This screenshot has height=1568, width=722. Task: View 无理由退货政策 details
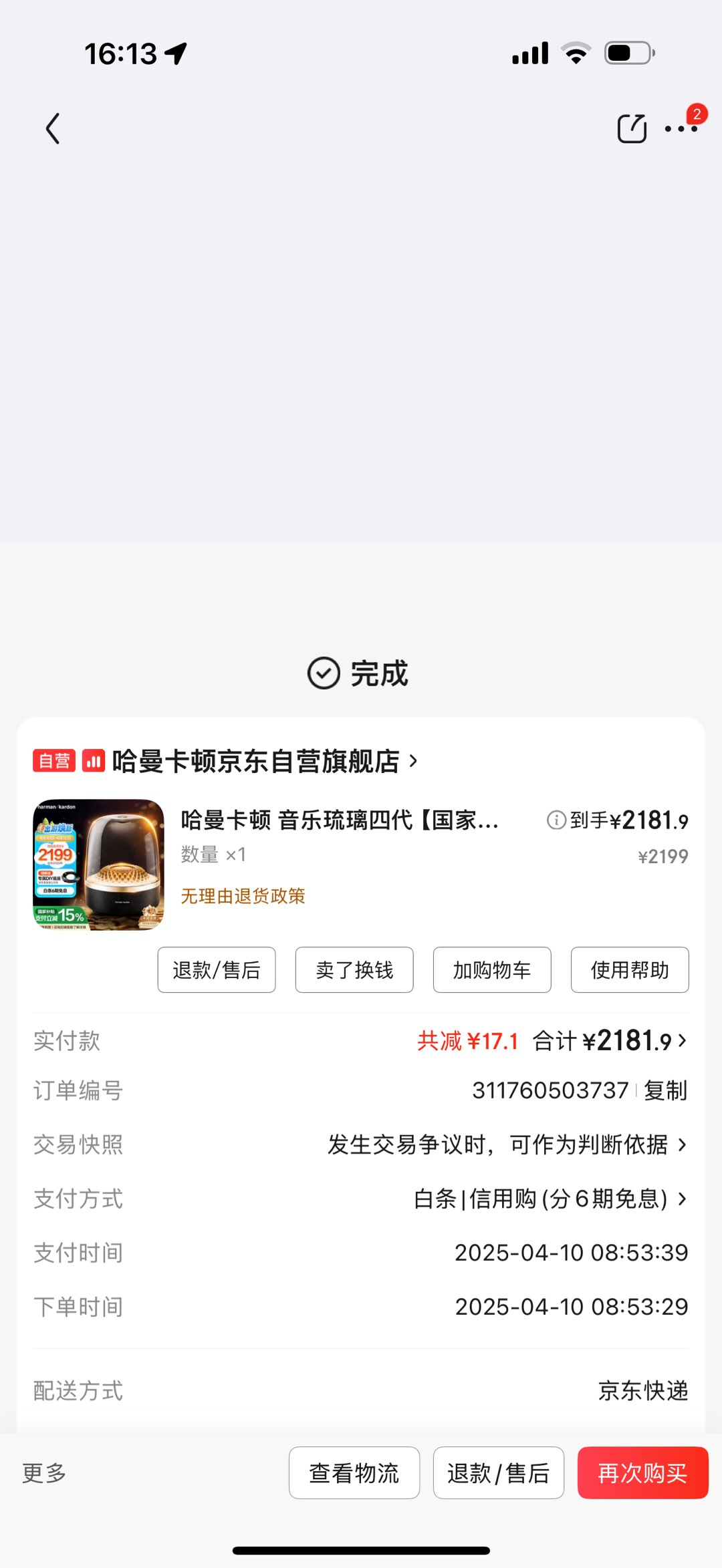[x=243, y=896]
